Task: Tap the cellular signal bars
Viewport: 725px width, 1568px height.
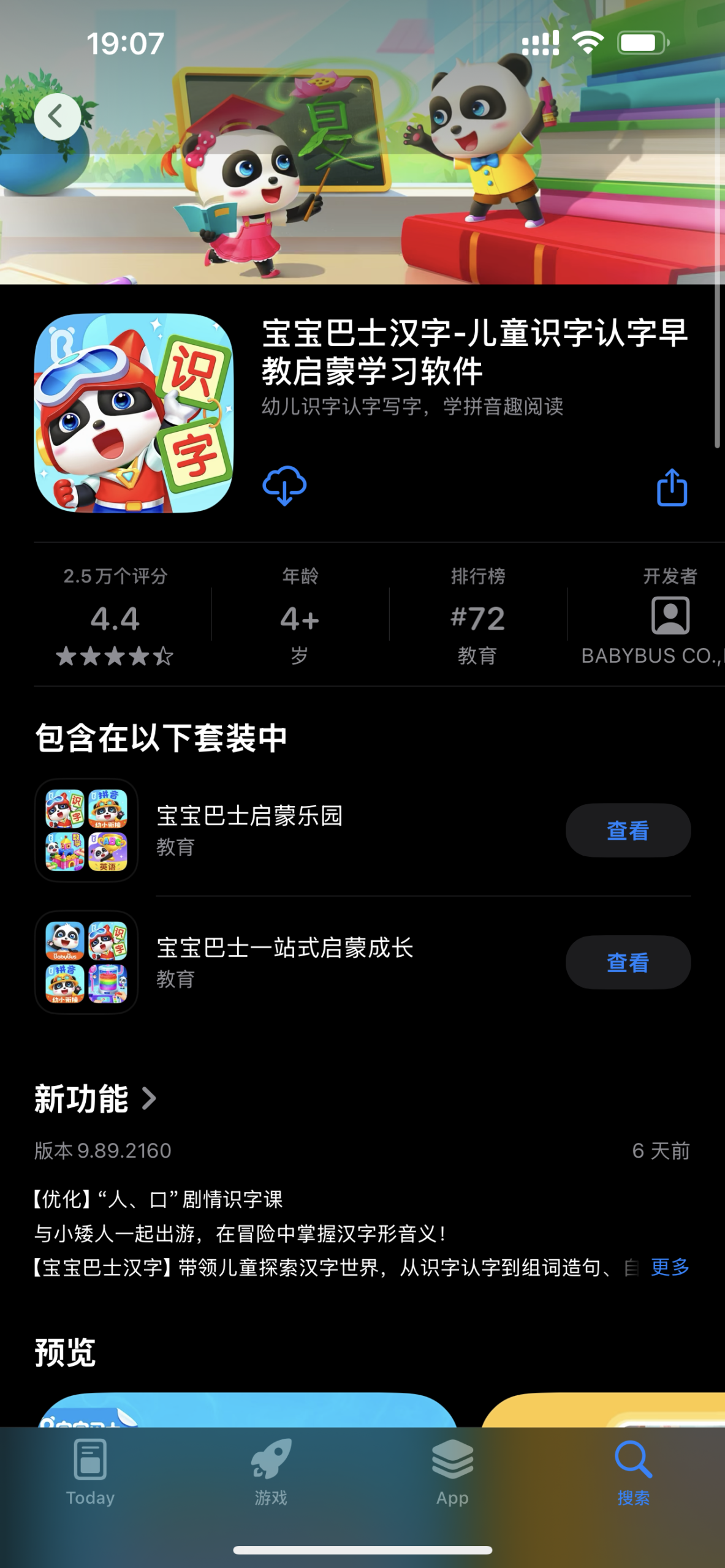Action: point(541,42)
